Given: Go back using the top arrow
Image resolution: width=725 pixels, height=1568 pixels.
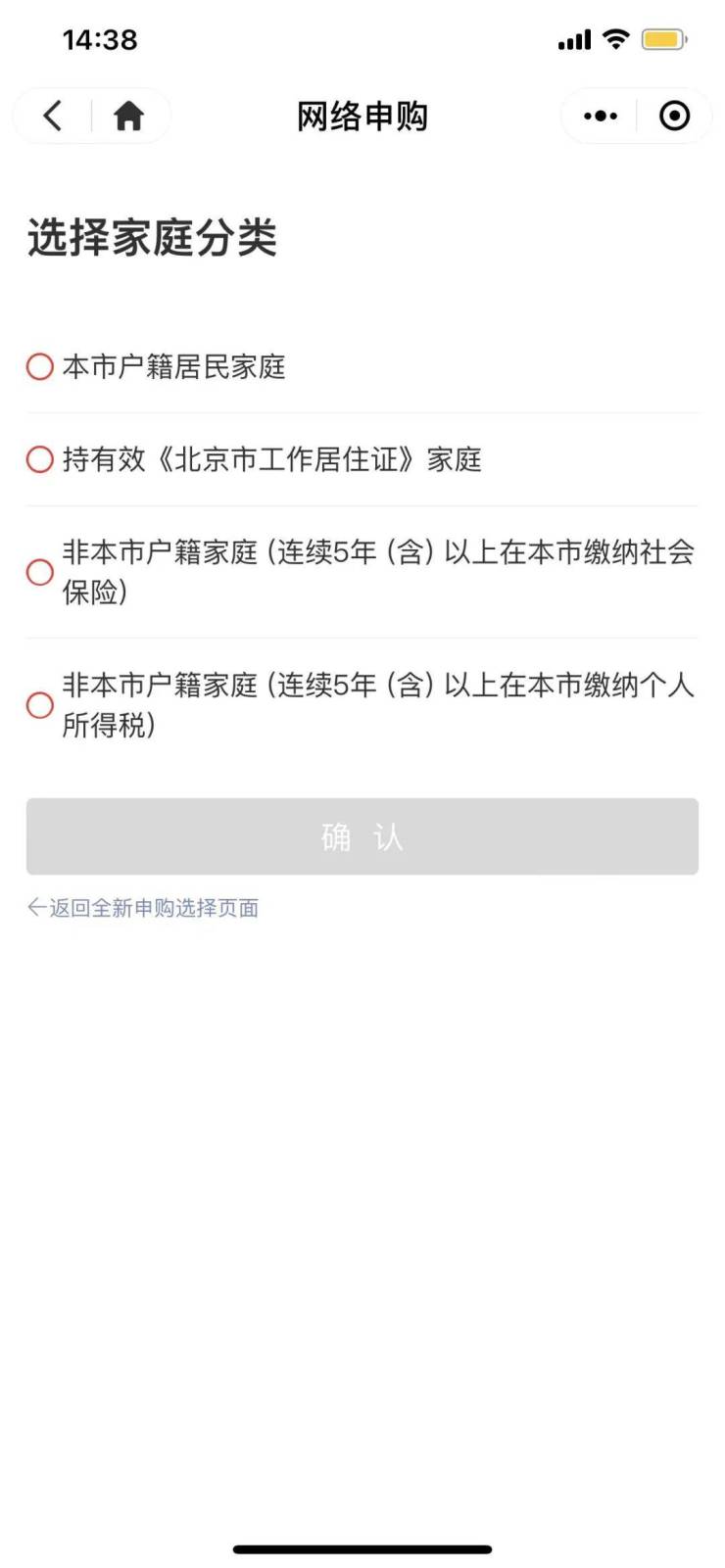Looking at the screenshot, I should point(53,117).
